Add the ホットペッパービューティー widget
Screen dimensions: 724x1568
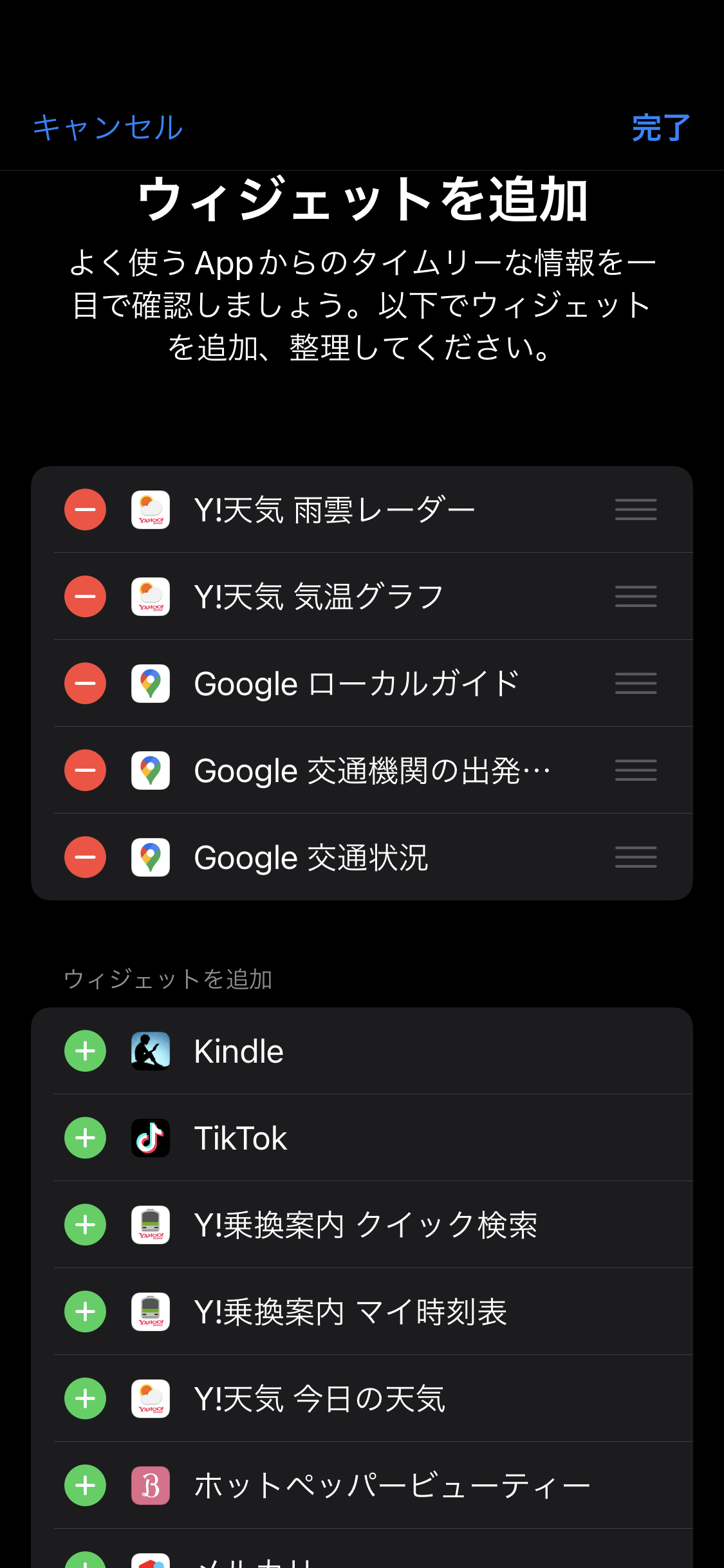tap(85, 1486)
